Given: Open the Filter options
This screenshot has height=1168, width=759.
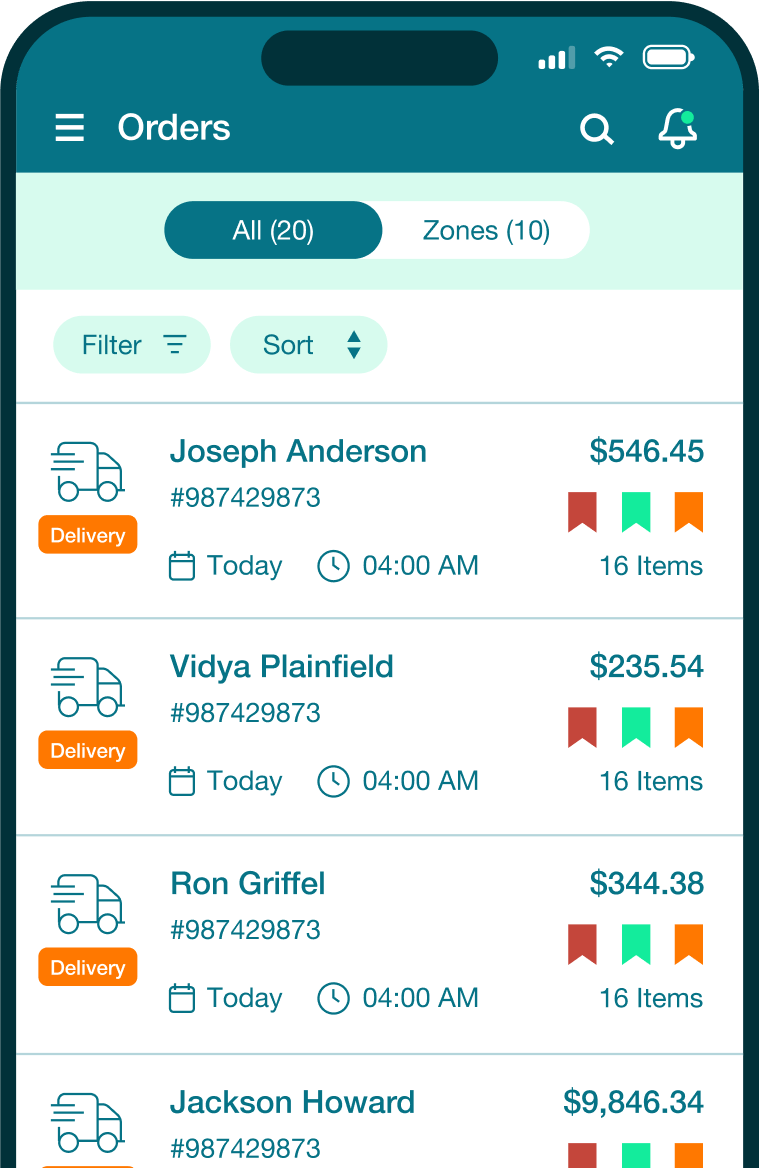Looking at the screenshot, I should click(132, 345).
